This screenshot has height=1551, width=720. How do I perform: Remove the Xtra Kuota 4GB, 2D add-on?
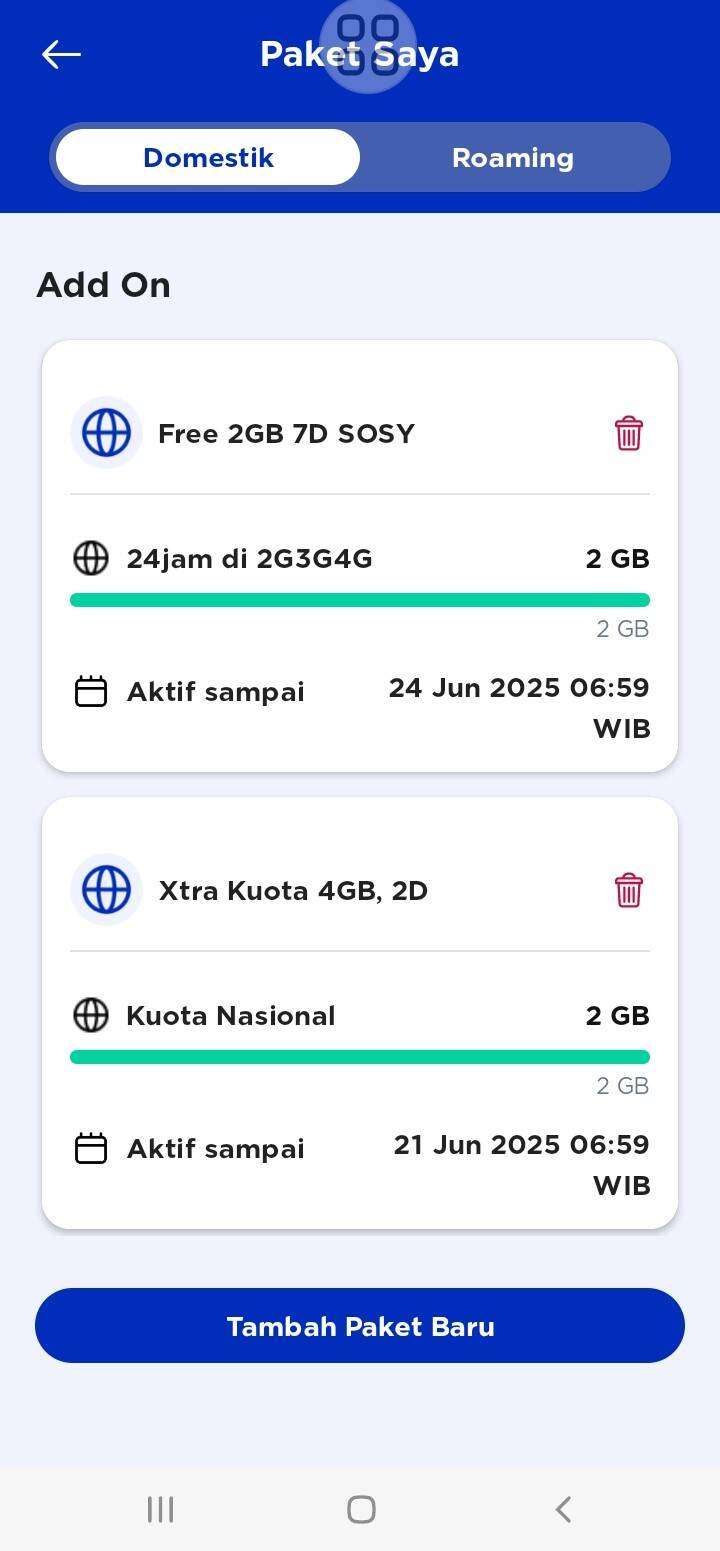(x=628, y=890)
